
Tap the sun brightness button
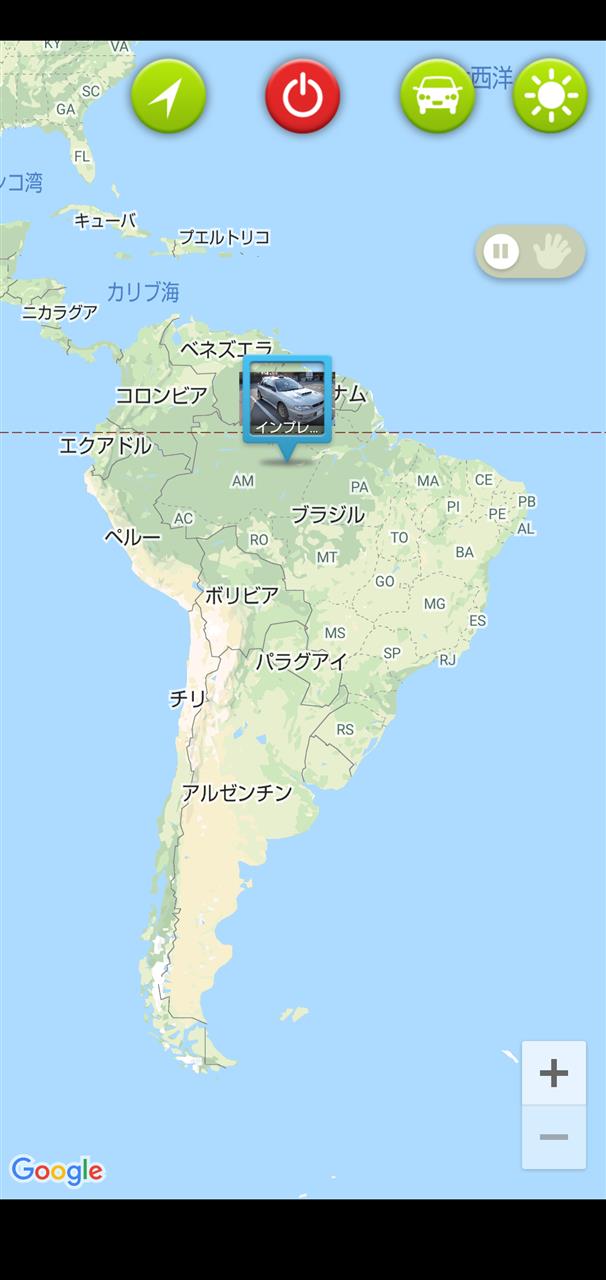click(x=550, y=96)
